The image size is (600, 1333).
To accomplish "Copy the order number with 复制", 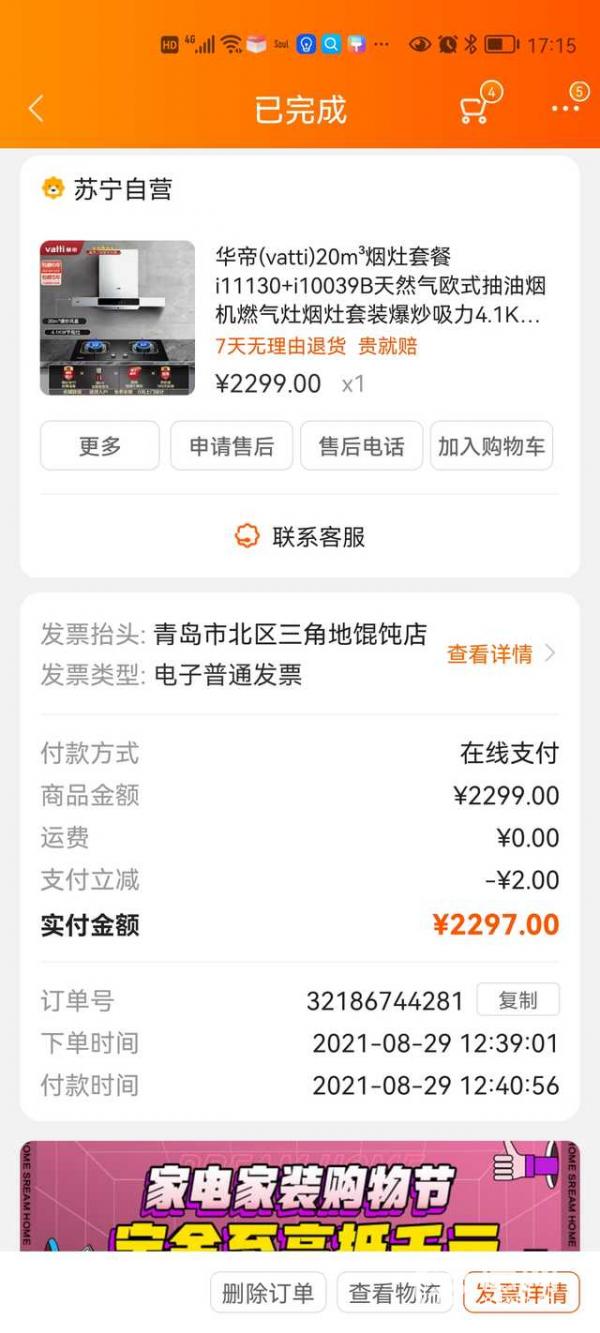I will [x=517, y=1000].
